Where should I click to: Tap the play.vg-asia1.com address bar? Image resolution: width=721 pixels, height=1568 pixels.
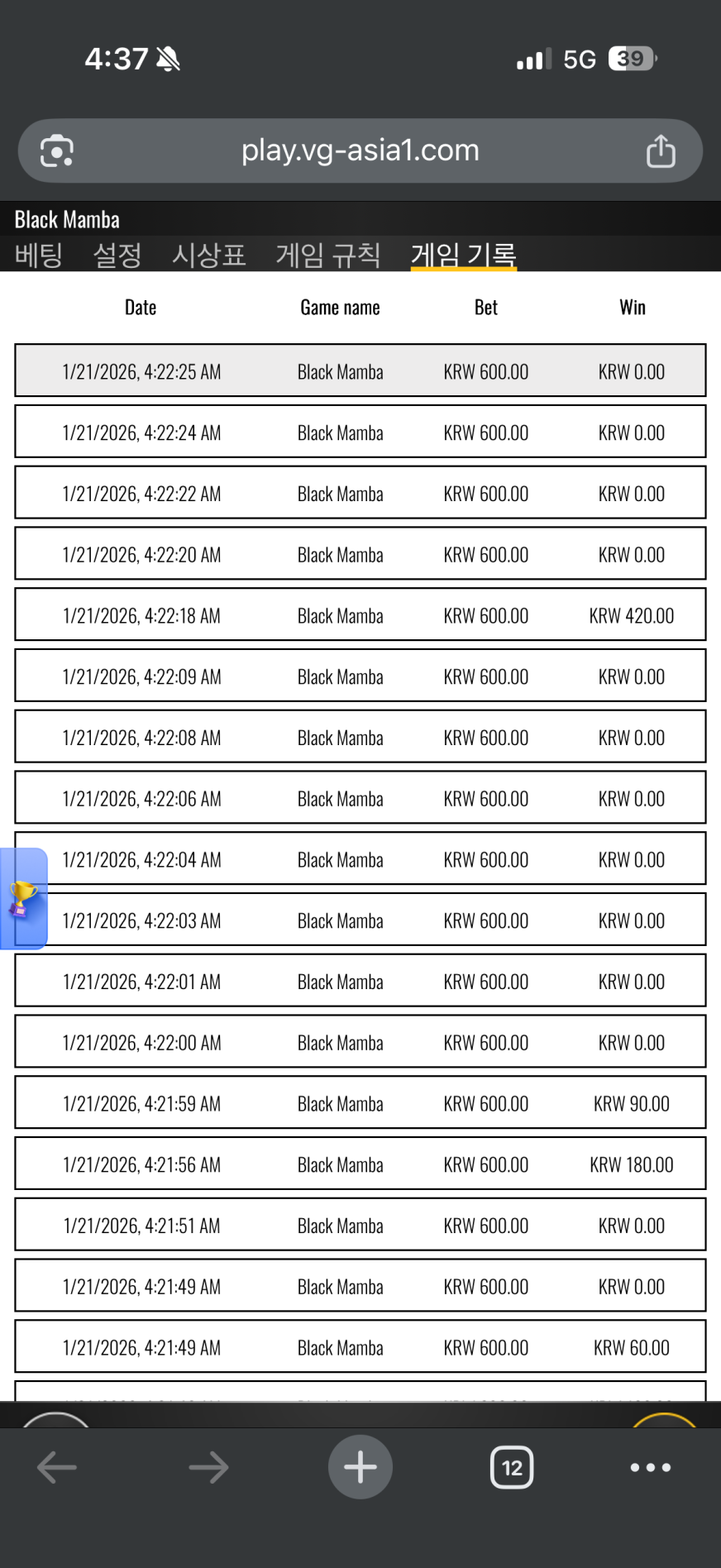(x=360, y=151)
